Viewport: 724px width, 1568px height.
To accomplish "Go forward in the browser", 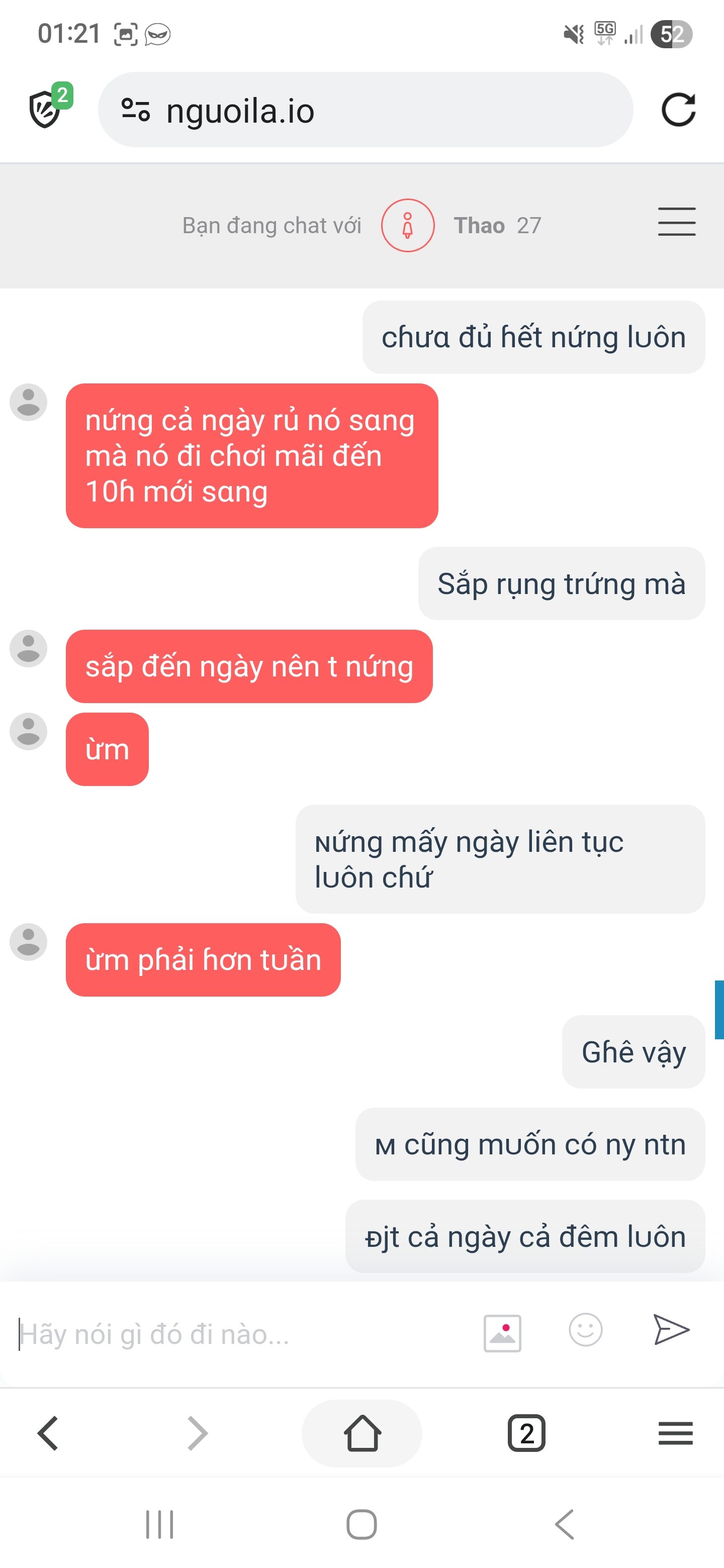I will pos(197,1433).
